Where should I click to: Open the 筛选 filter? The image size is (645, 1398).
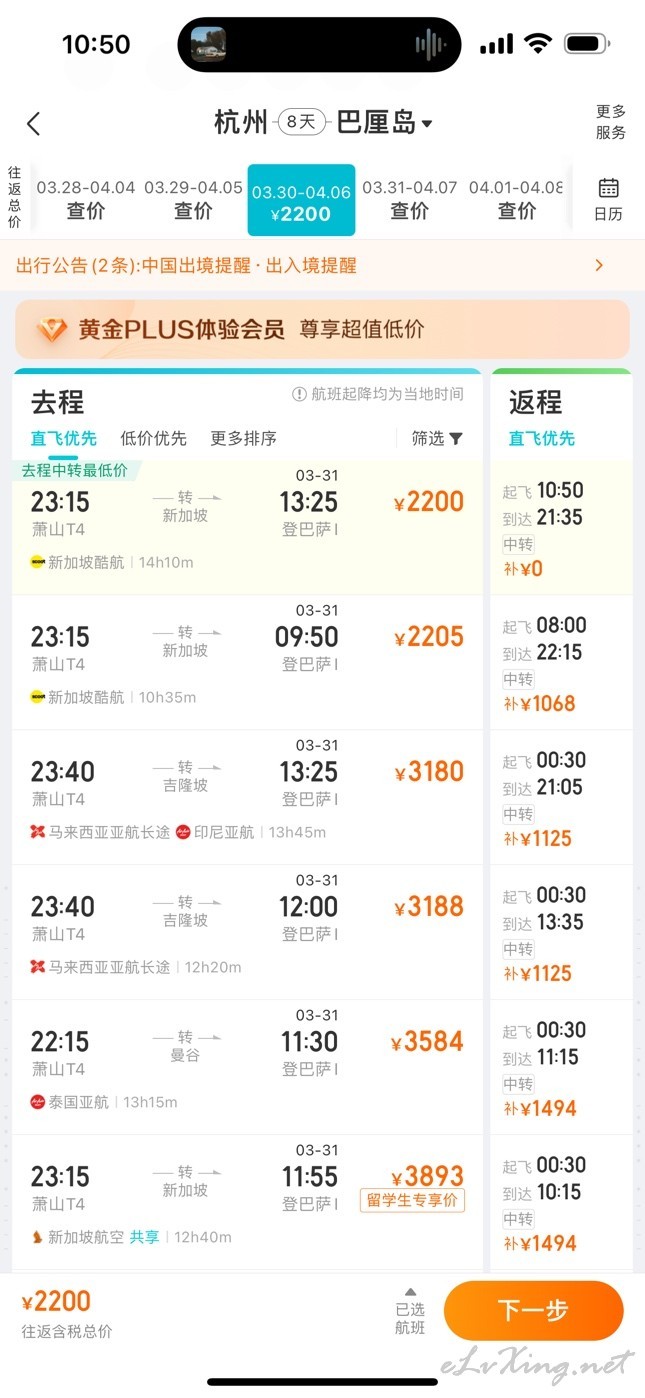437,438
